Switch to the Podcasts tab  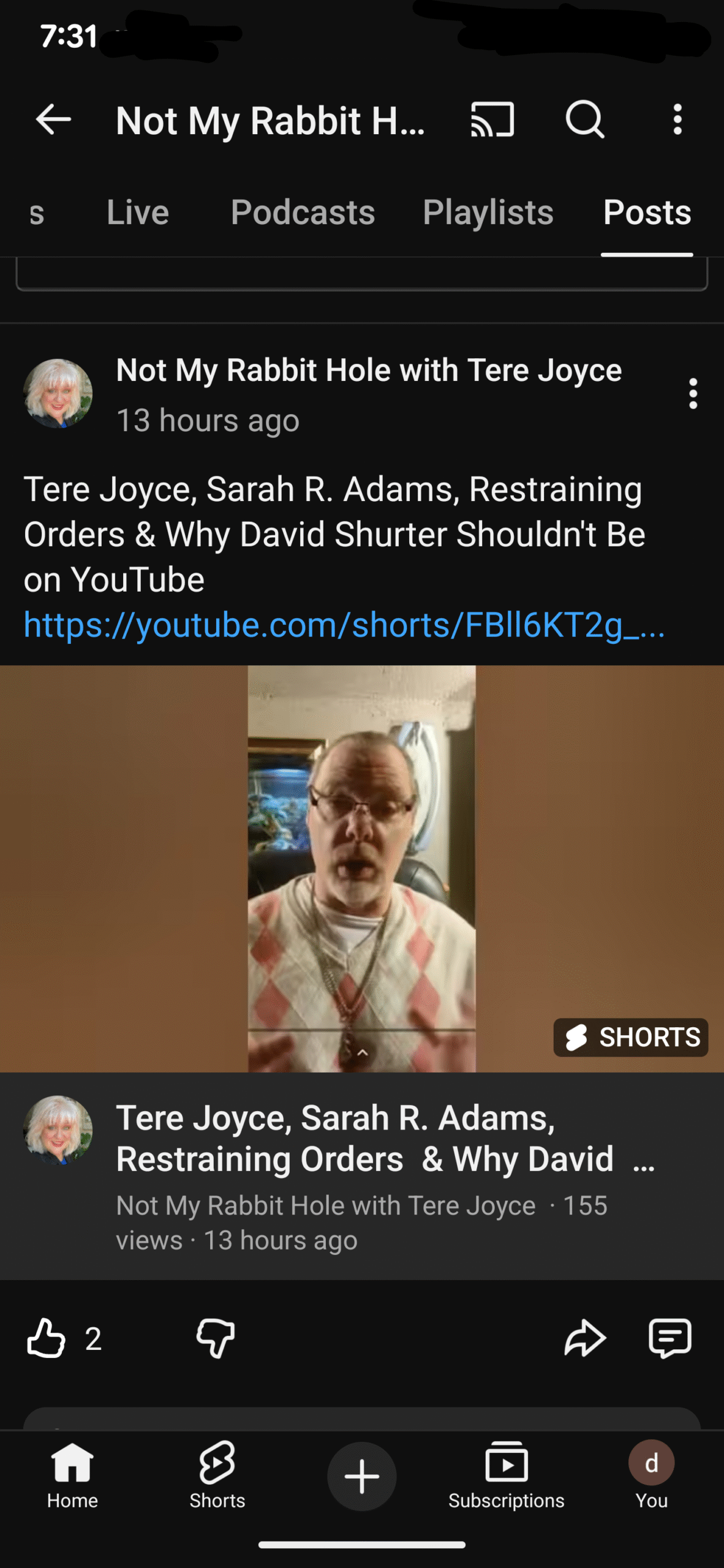point(303,213)
